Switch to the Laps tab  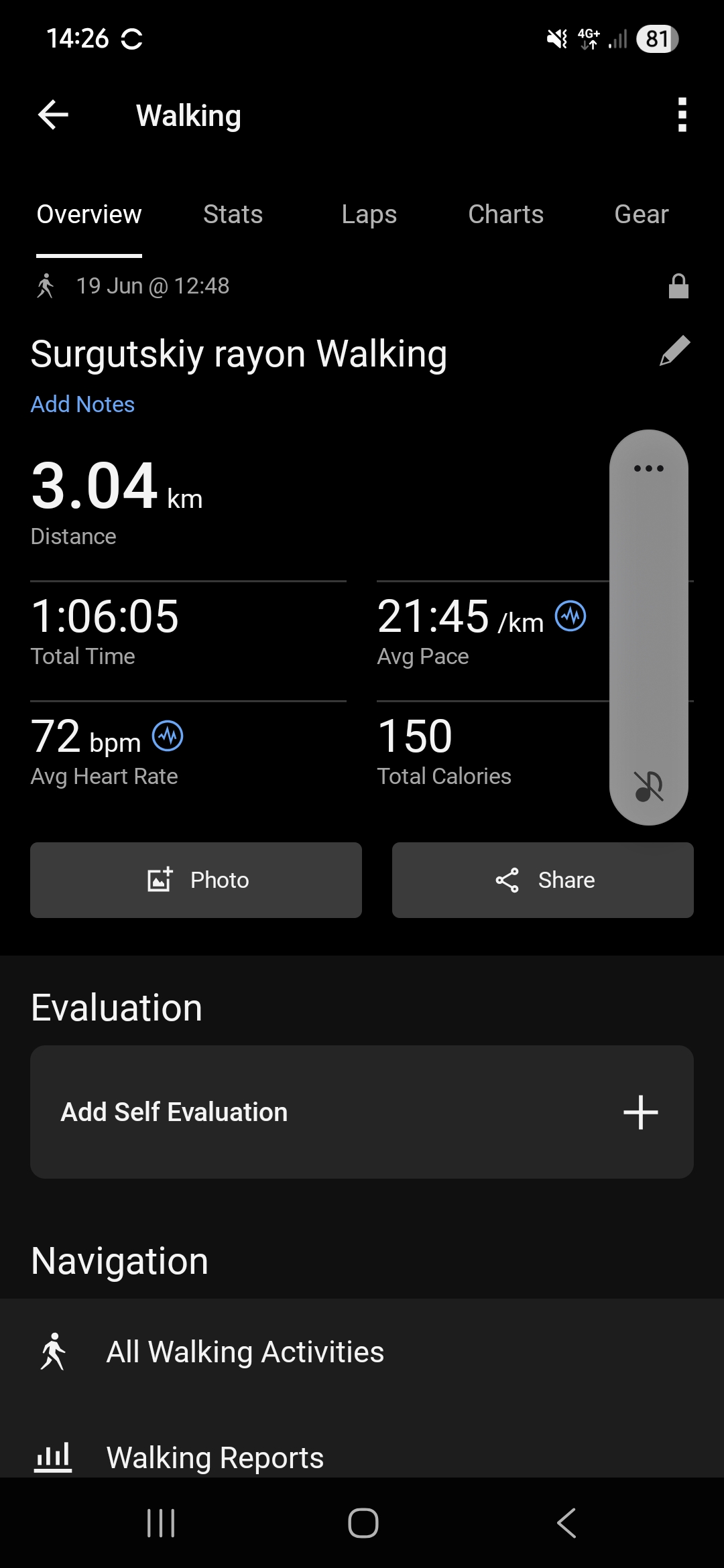coord(369,214)
